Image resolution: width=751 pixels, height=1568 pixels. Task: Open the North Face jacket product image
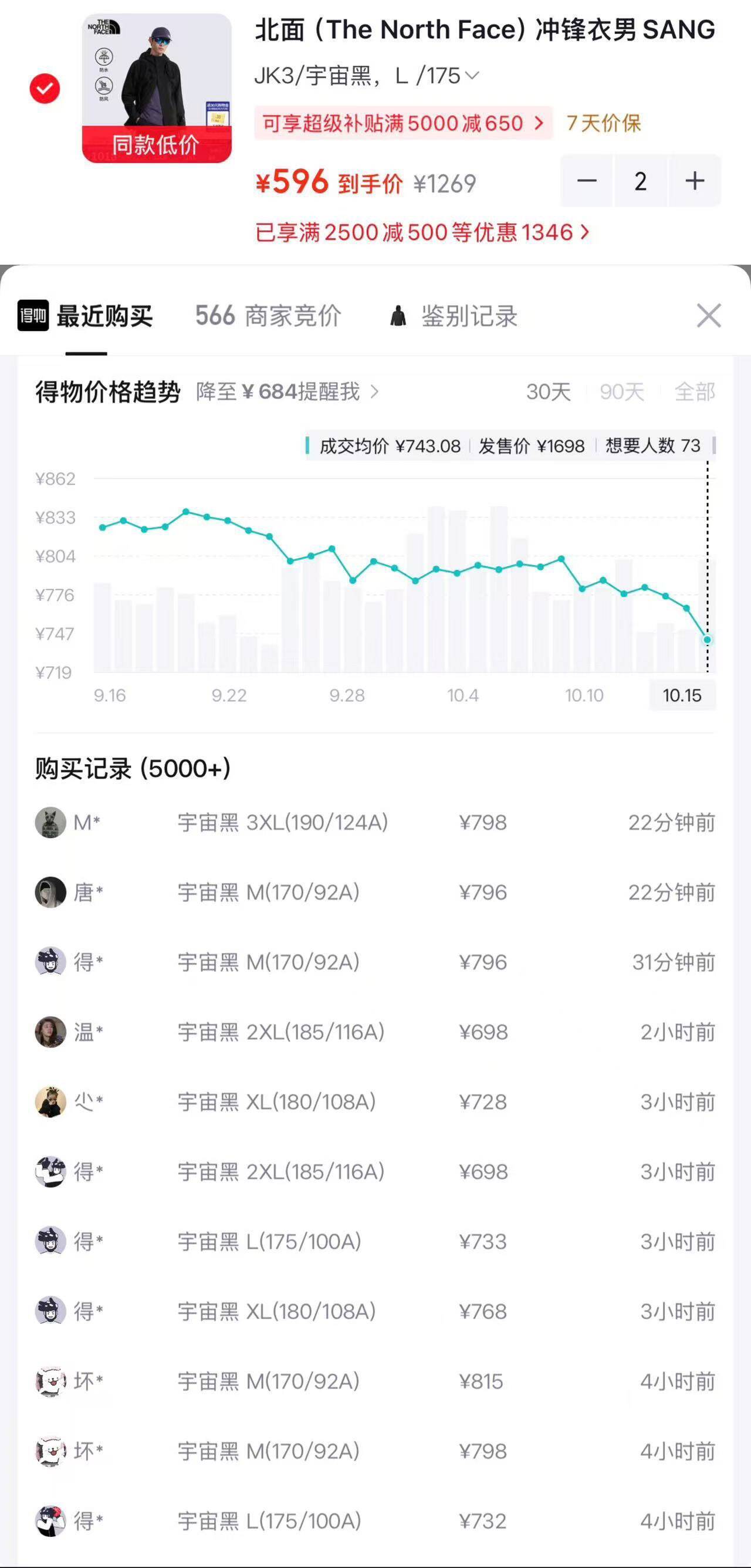pos(157,87)
